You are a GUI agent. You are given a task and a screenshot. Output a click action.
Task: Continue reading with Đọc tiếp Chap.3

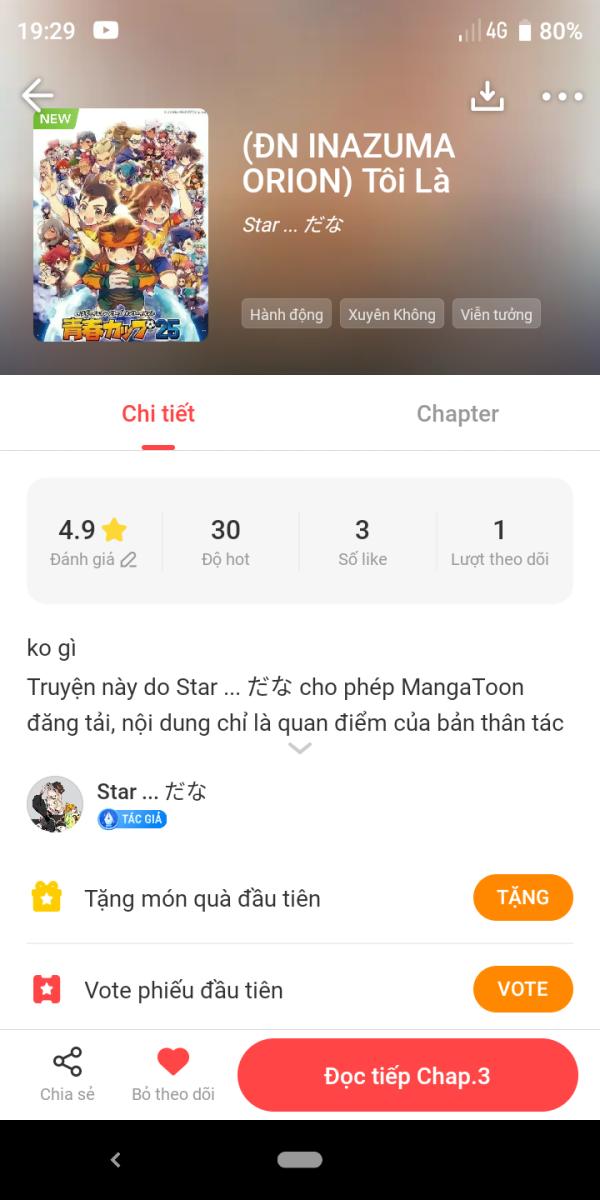407,1076
